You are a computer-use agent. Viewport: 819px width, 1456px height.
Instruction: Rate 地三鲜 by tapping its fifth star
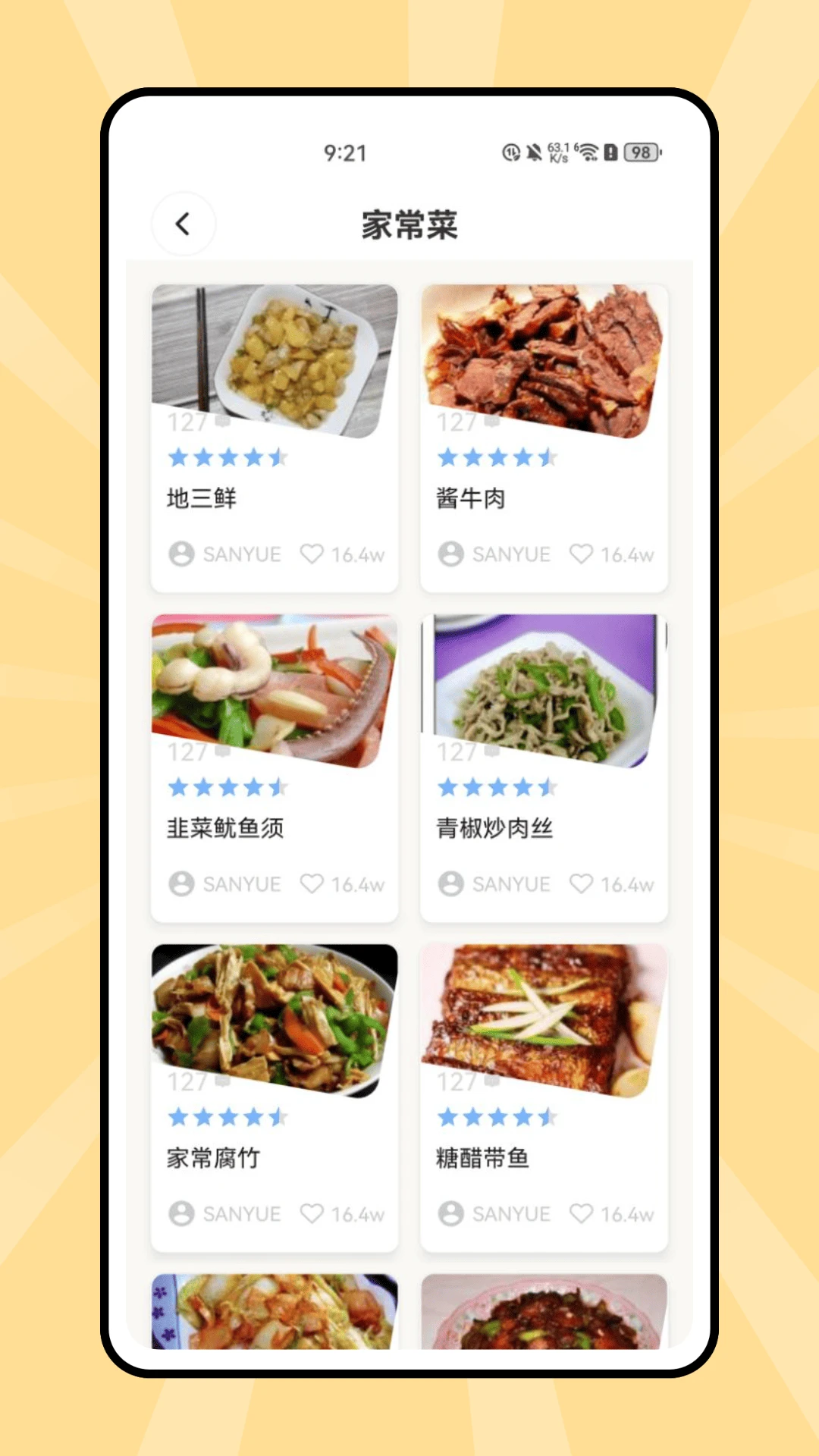[x=278, y=457]
